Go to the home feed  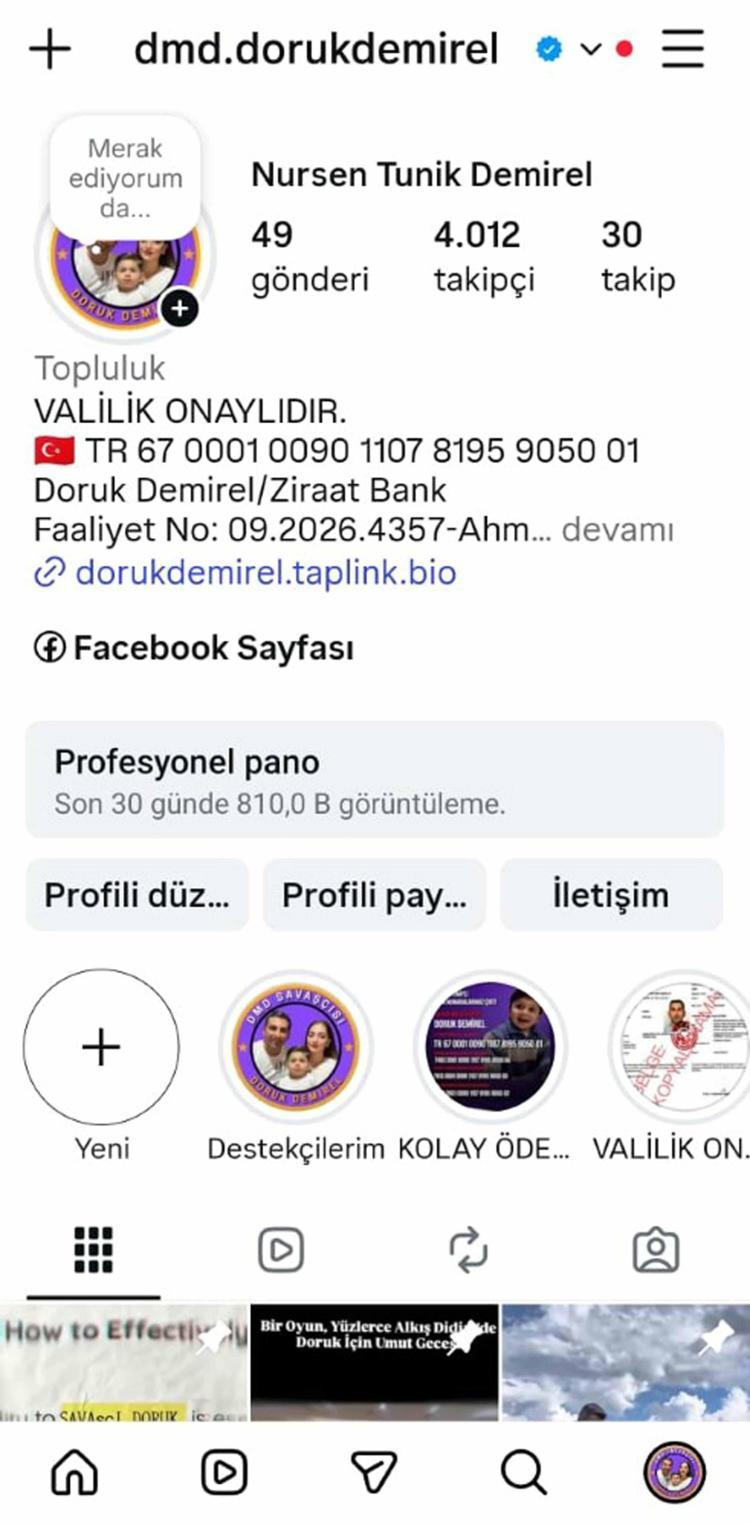point(75,1472)
